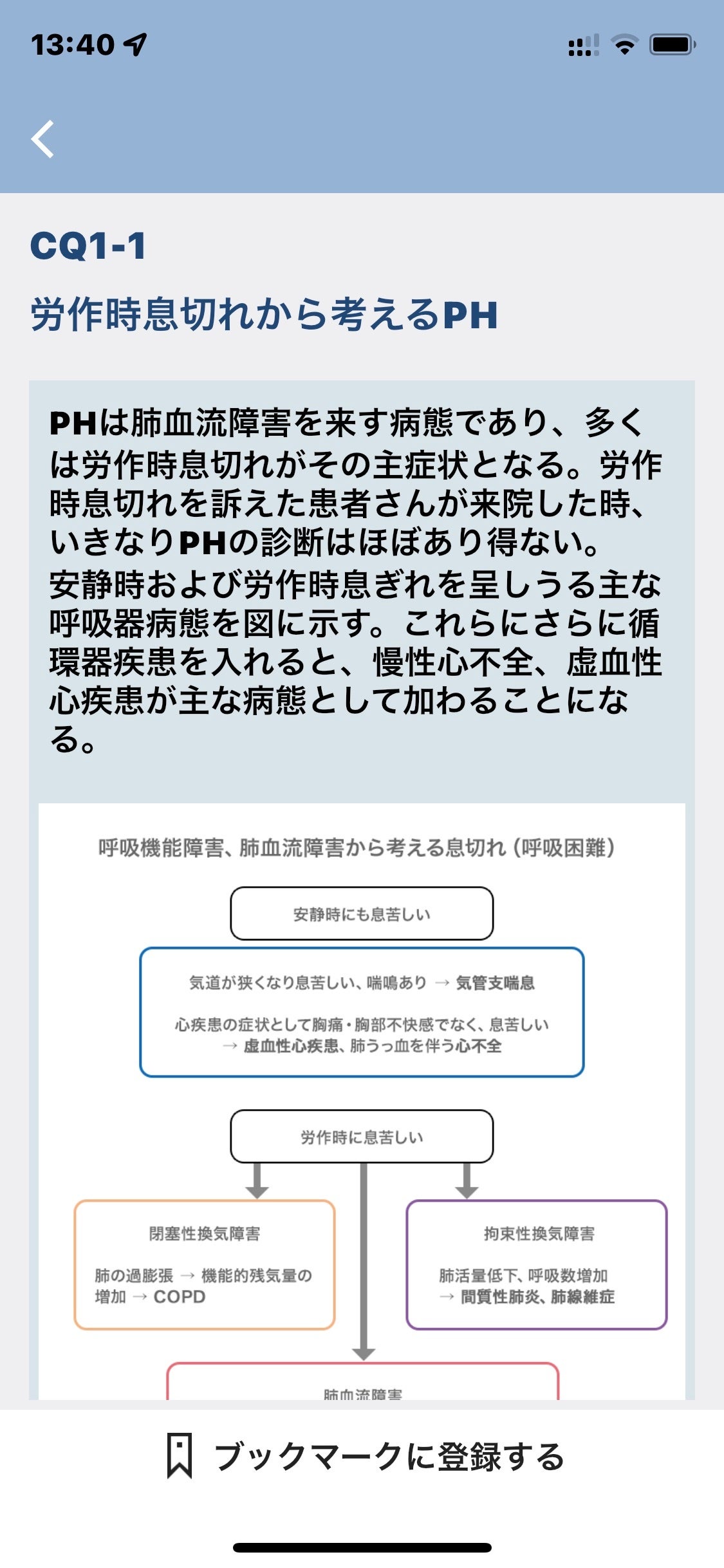Tap ブックマークに登録する to bookmark page
This screenshot has height=1568, width=724.
[365, 1456]
